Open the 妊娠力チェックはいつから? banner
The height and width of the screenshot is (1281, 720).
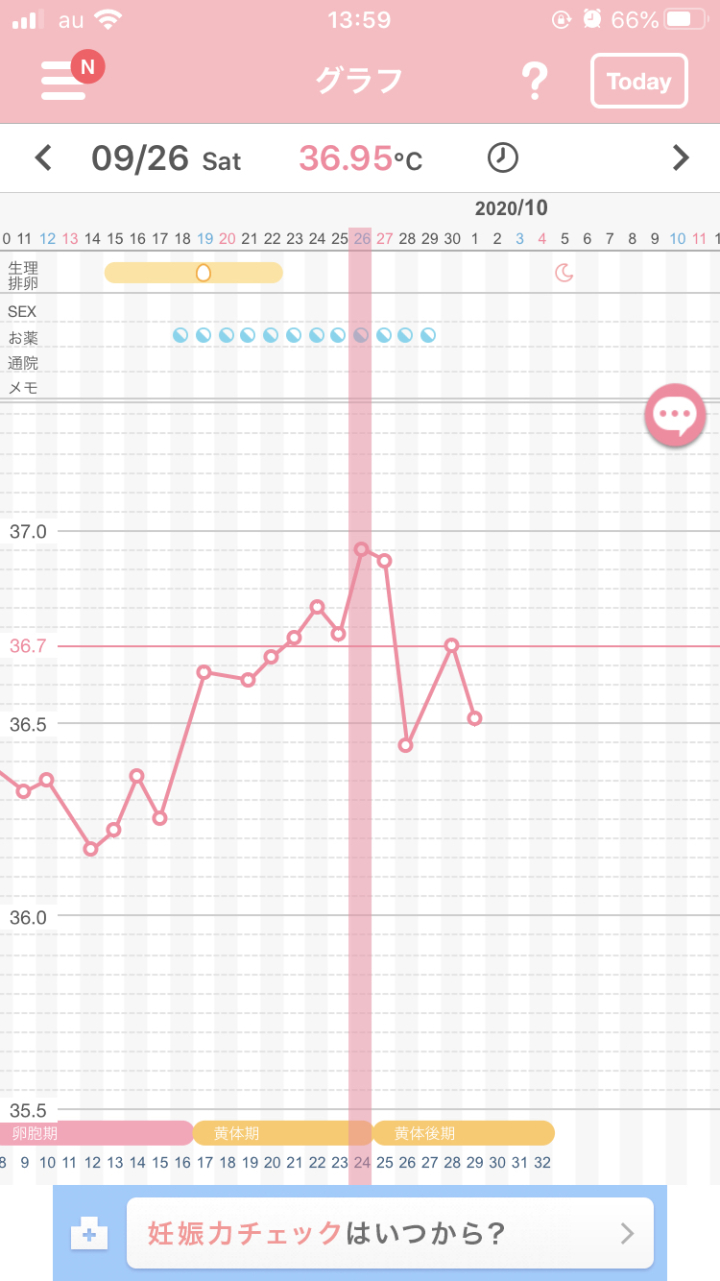click(390, 1234)
